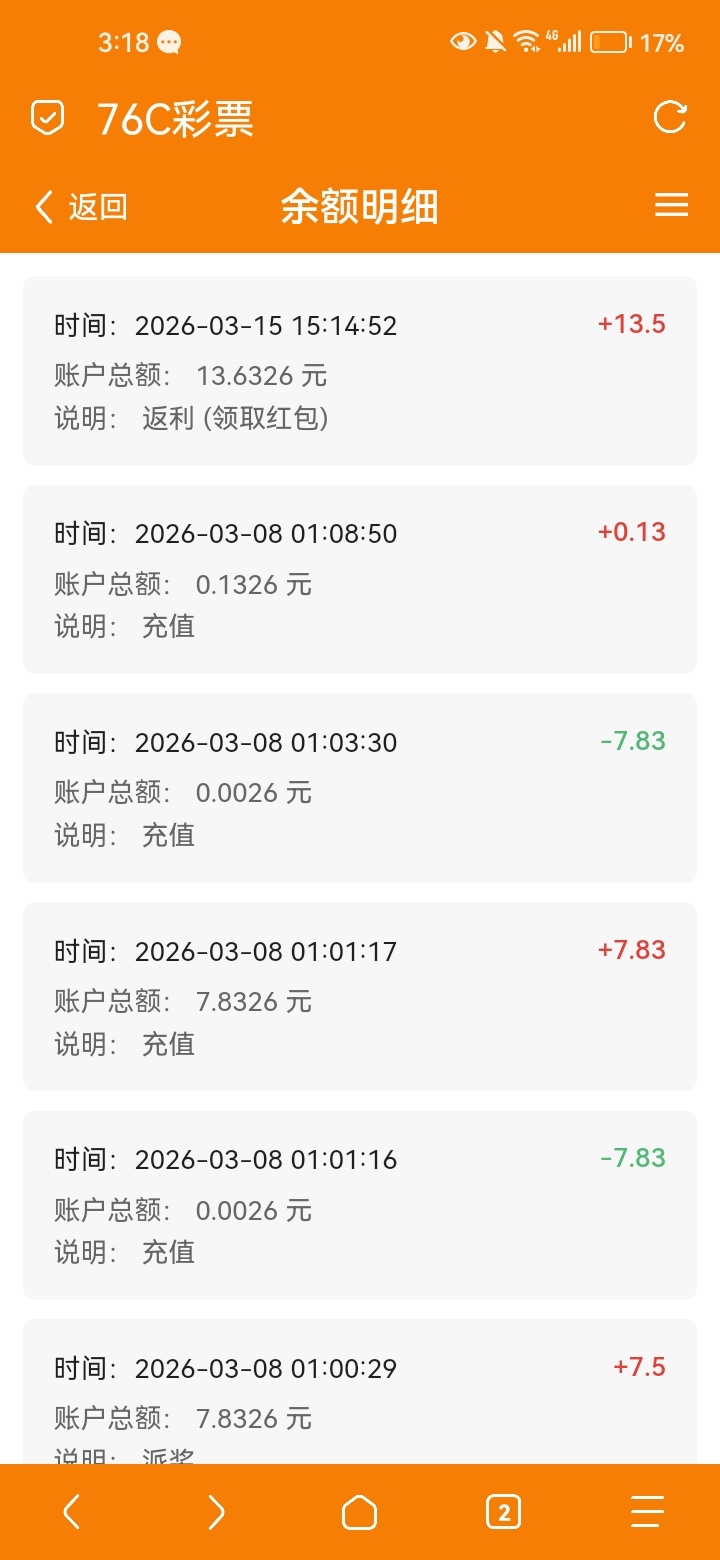720x1560 pixels.
Task: Reload the page with the refresh icon
Action: point(670,117)
